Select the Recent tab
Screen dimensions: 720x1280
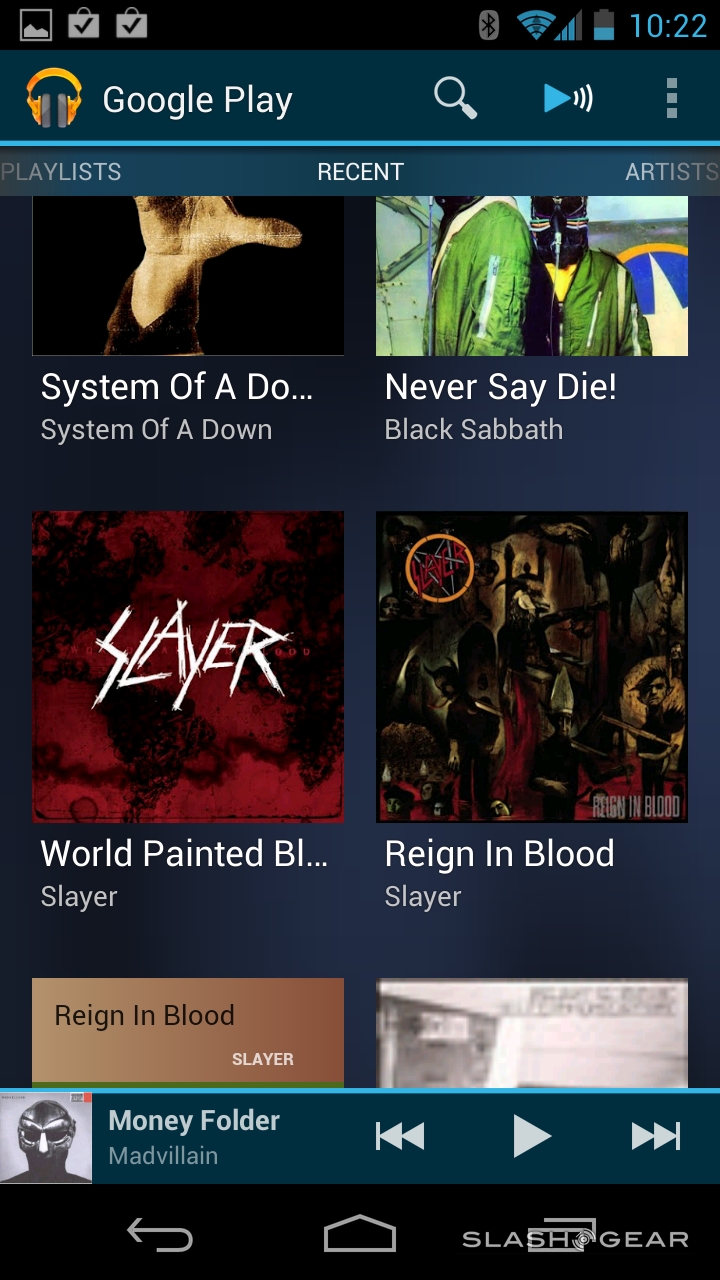360,172
